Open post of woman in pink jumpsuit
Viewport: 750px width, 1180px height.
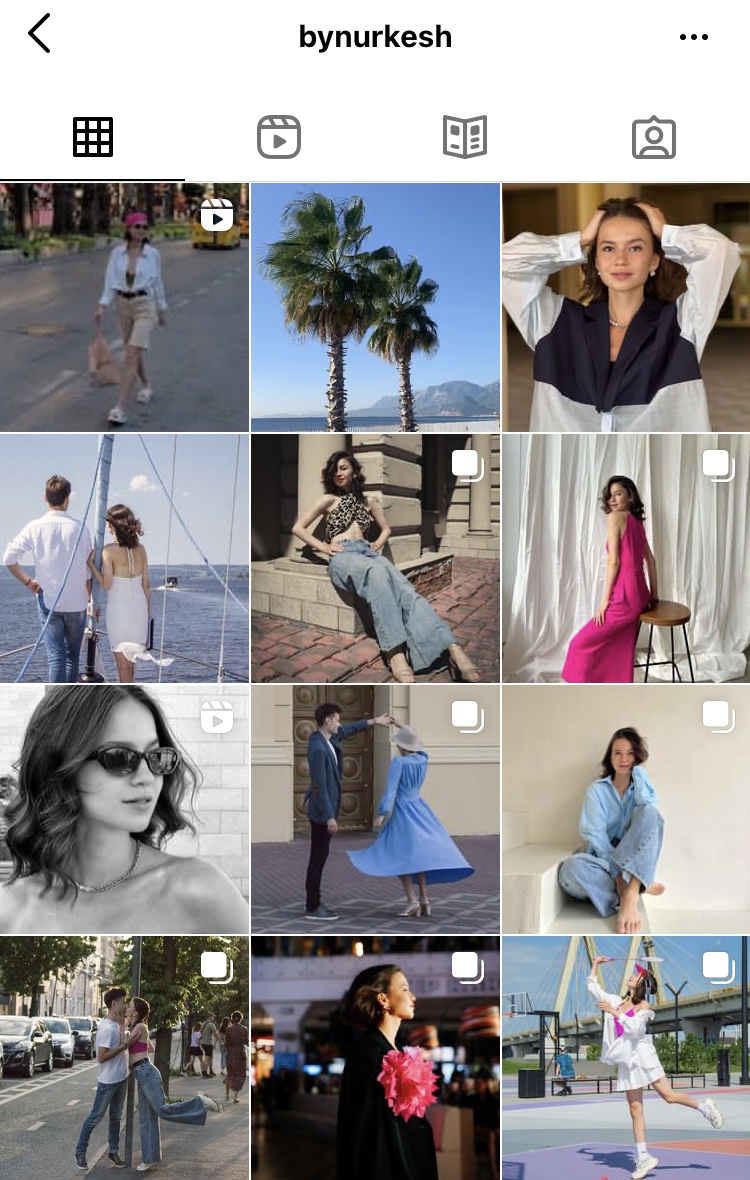[x=626, y=559]
